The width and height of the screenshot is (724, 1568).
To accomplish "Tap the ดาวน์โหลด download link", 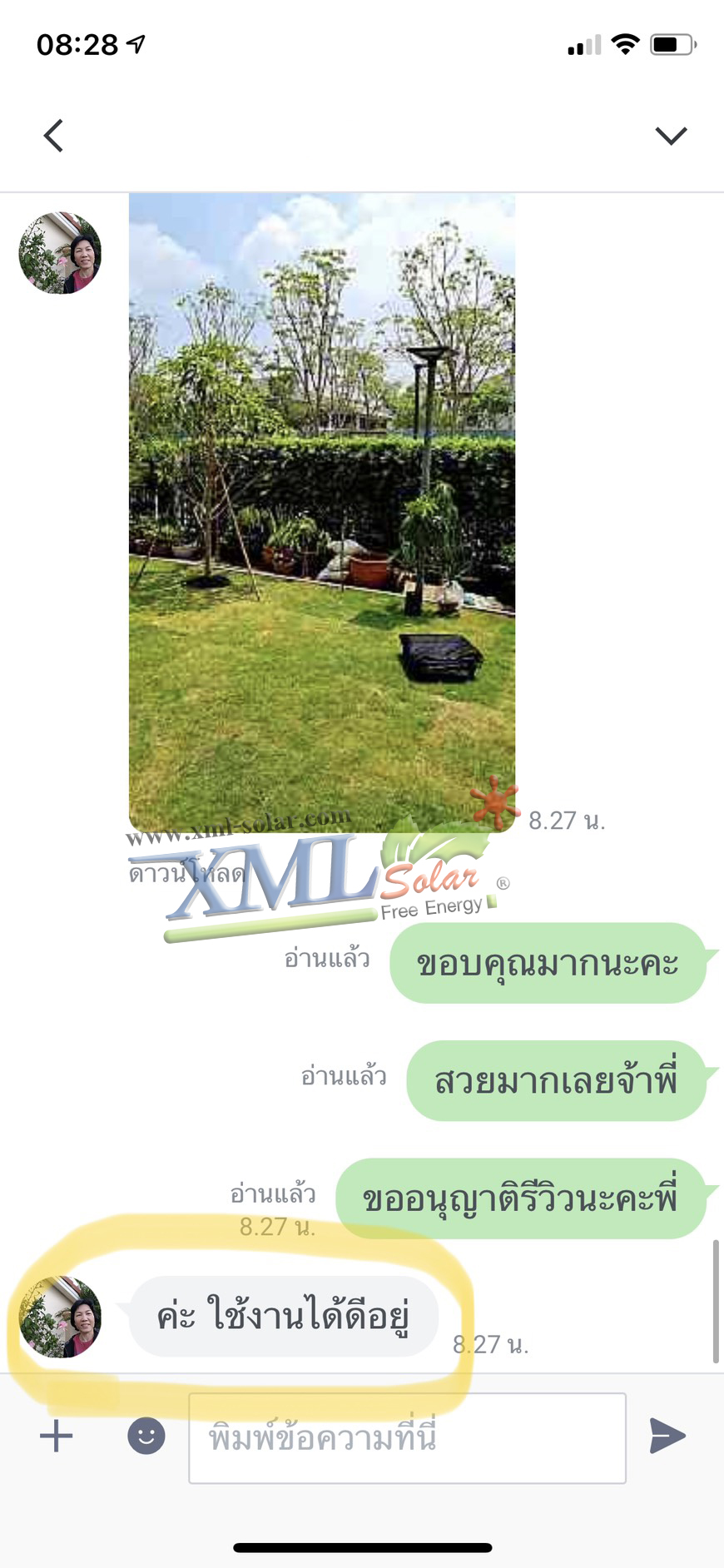I will point(185,874).
